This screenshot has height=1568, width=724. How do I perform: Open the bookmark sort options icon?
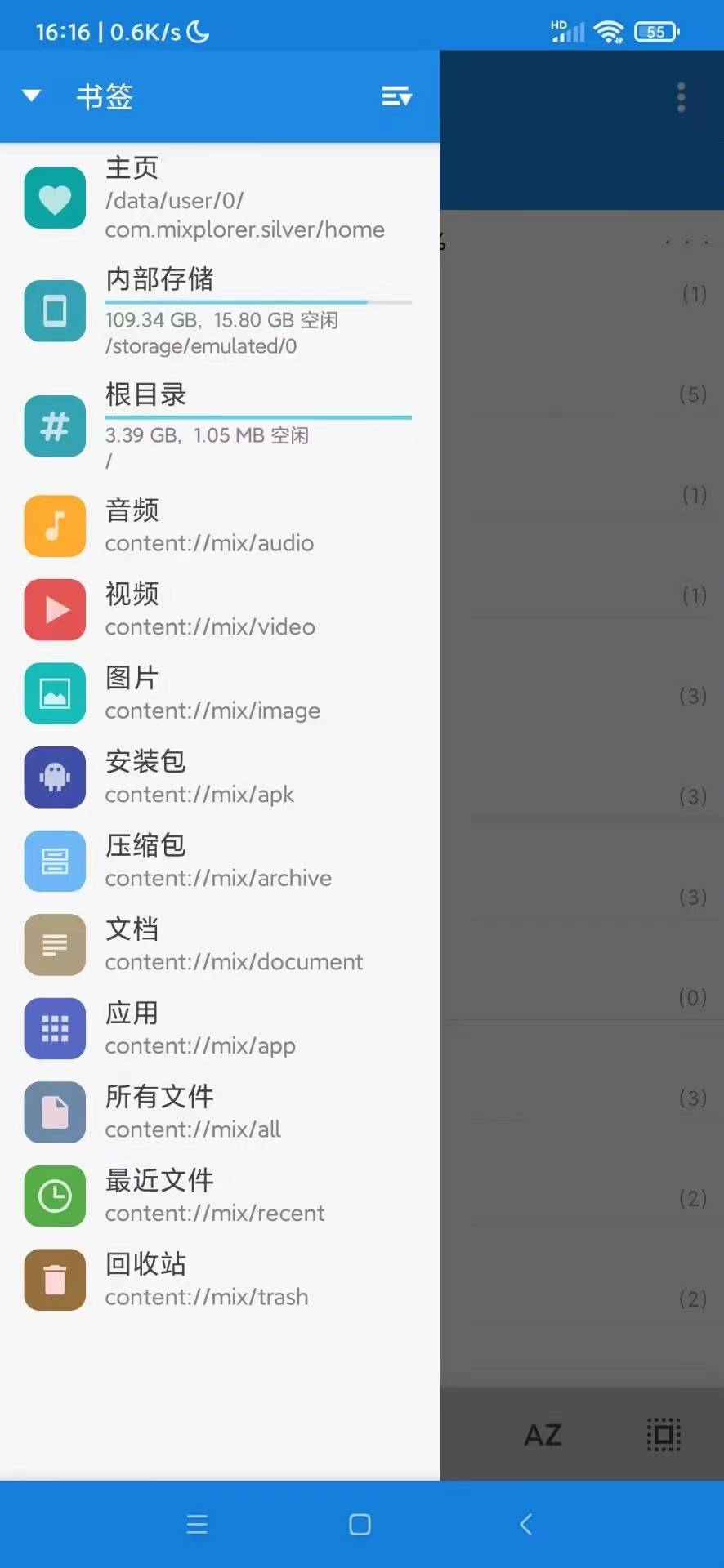coord(396,96)
